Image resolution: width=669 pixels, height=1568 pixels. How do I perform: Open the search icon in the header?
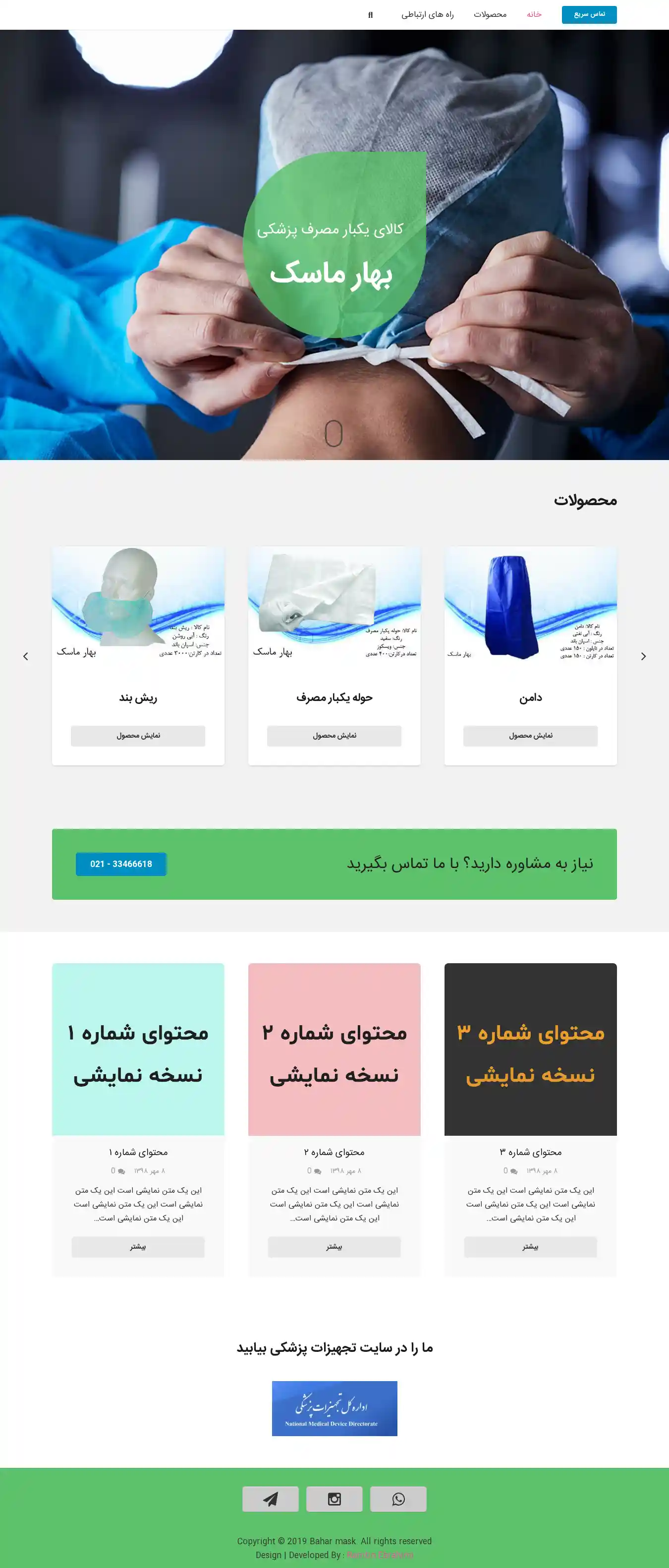click(370, 15)
